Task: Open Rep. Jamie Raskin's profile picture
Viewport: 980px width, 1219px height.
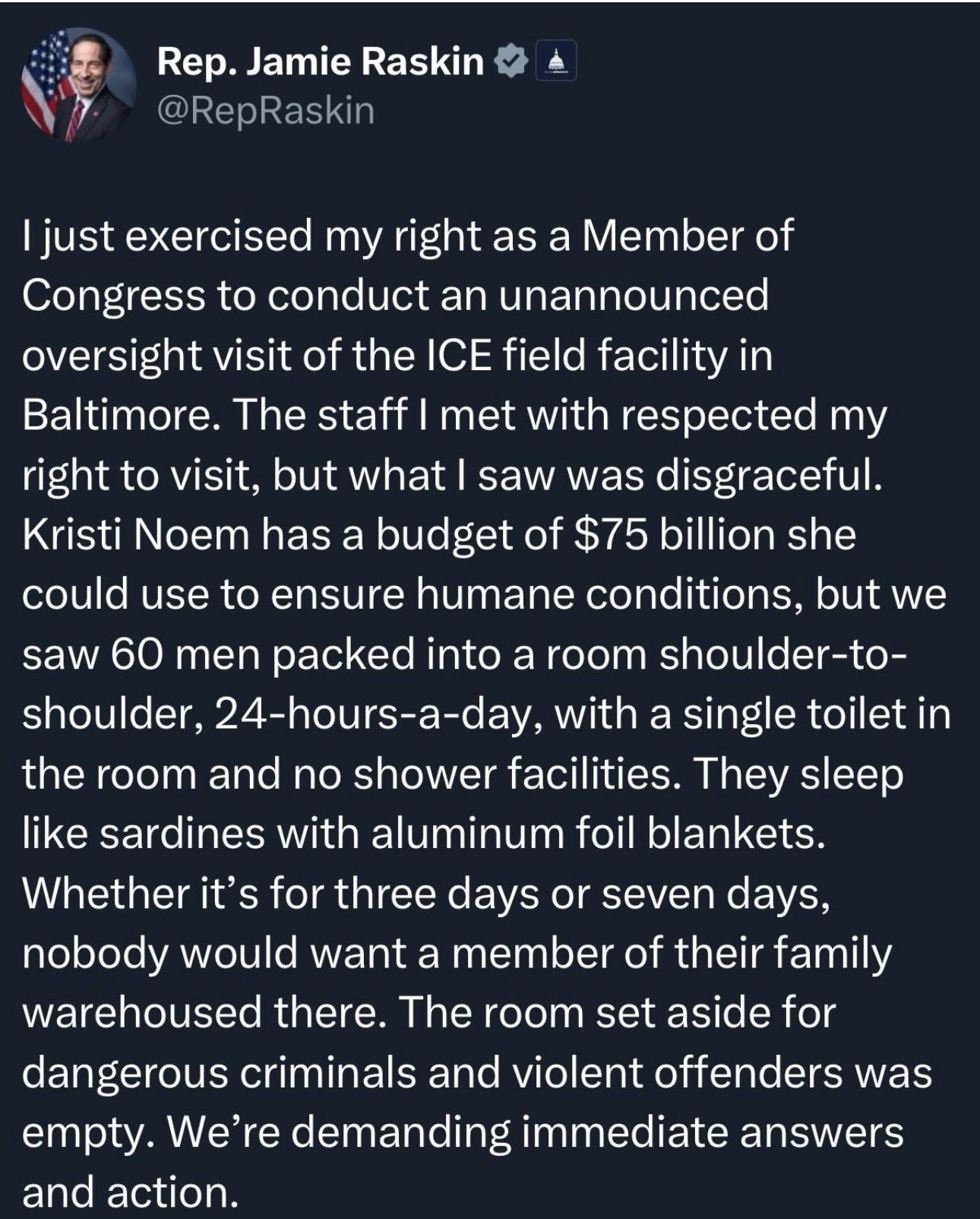Action: [x=79, y=84]
